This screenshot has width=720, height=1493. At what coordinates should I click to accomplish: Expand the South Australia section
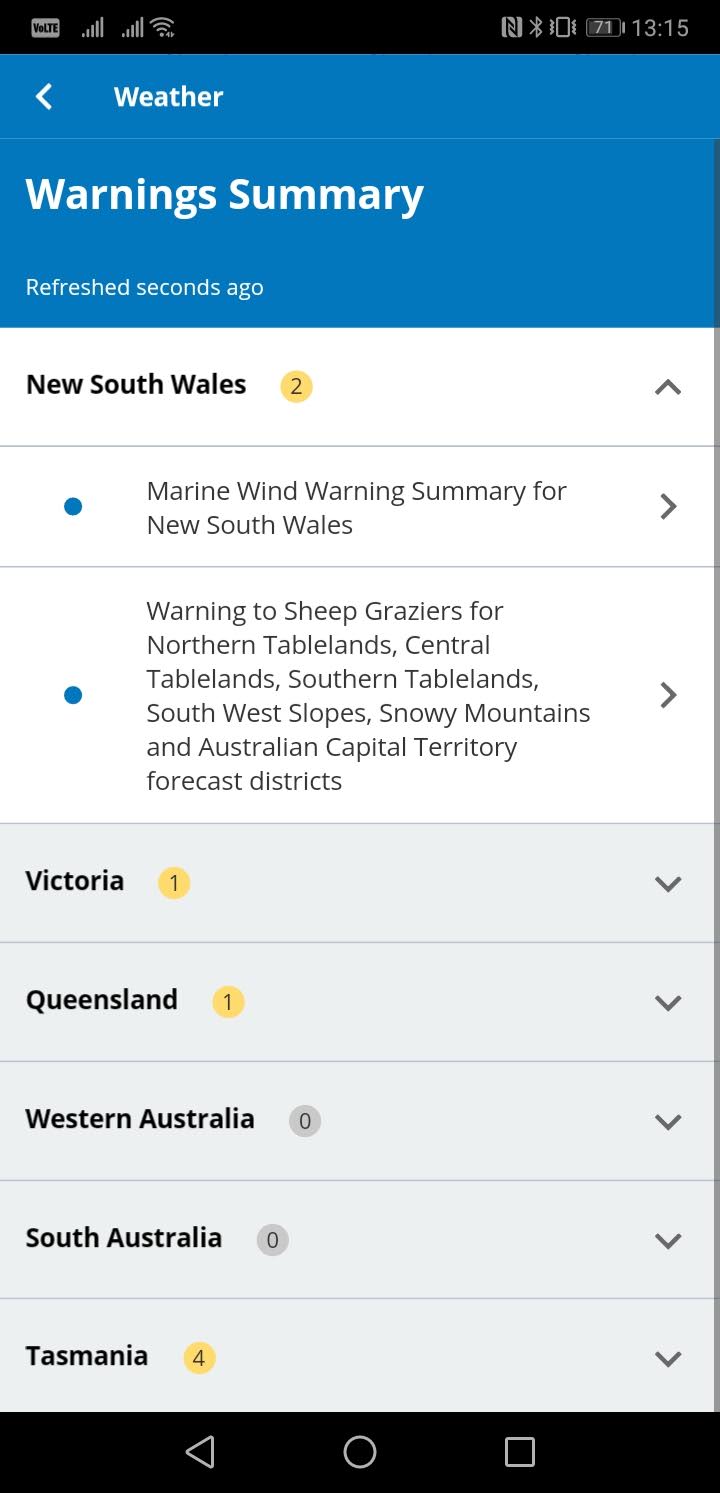coord(359,1240)
